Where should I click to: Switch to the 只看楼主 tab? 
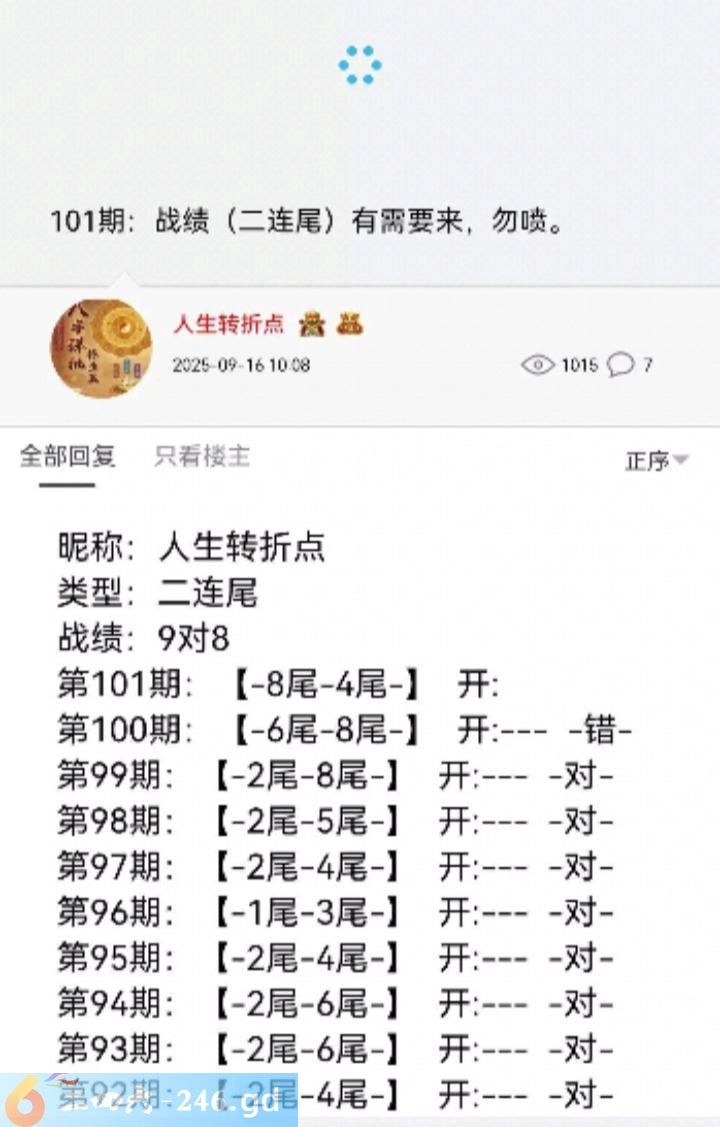click(202, 457)
